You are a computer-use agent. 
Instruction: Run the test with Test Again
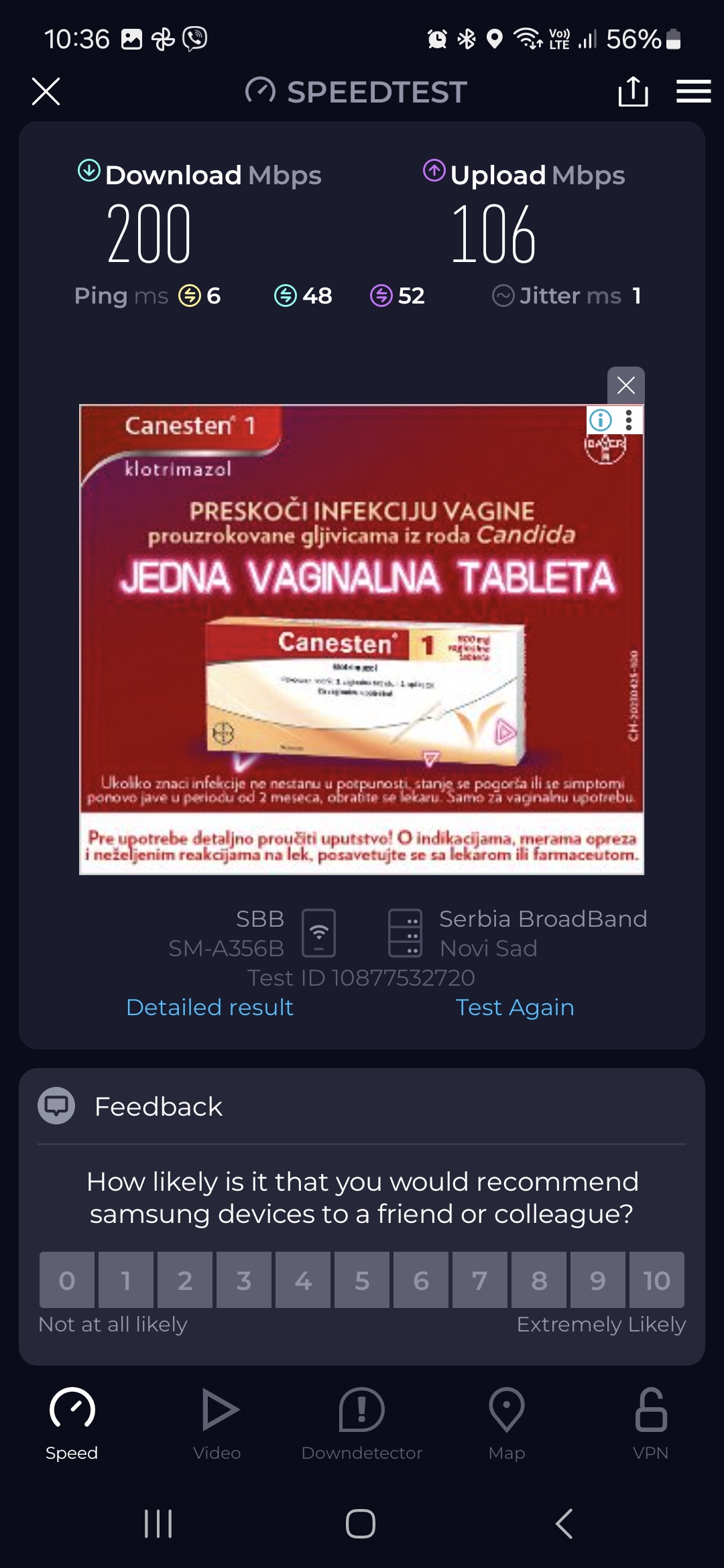(514, 1007)
